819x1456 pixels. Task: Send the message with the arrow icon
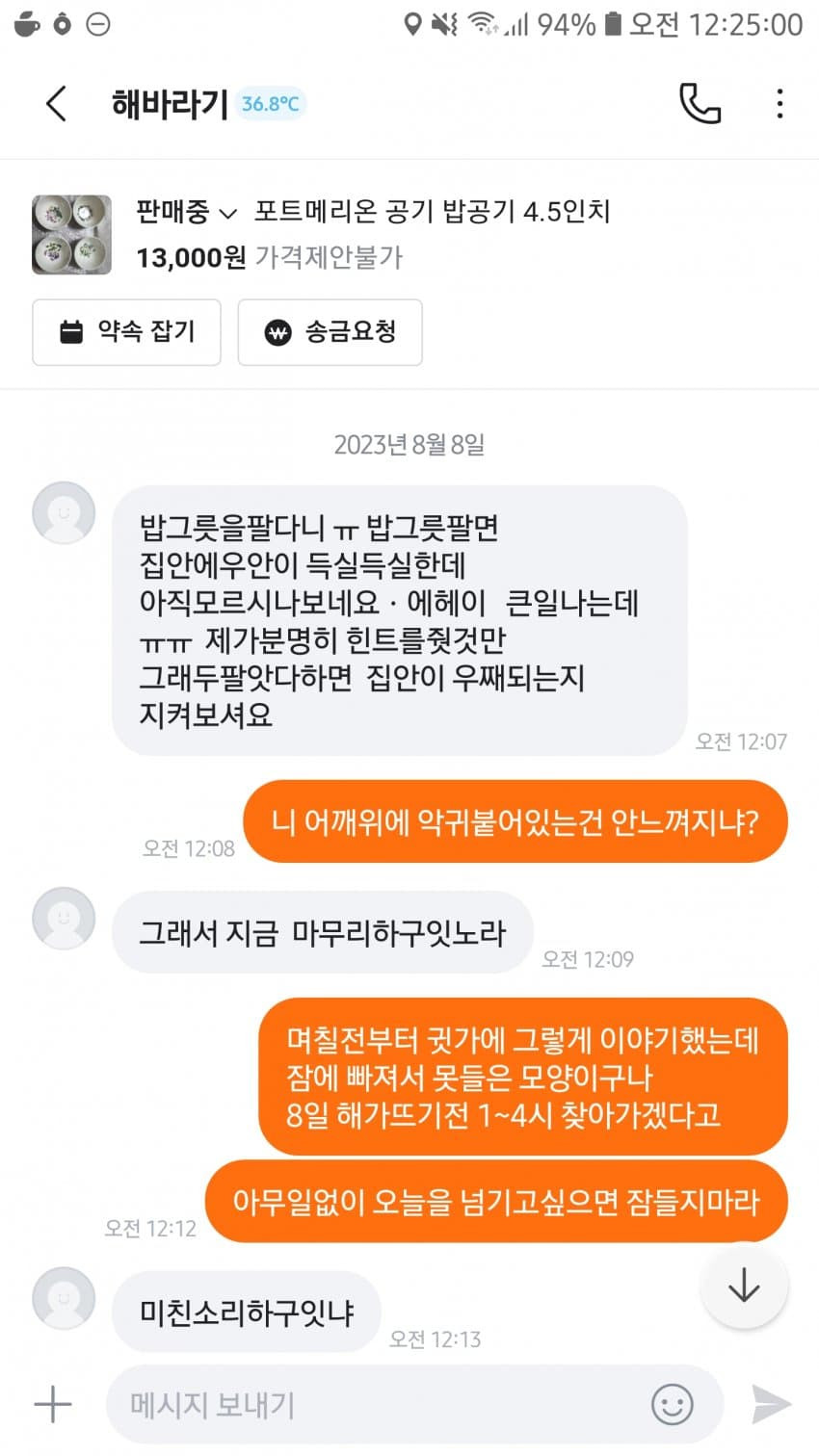coord(771,1404)
